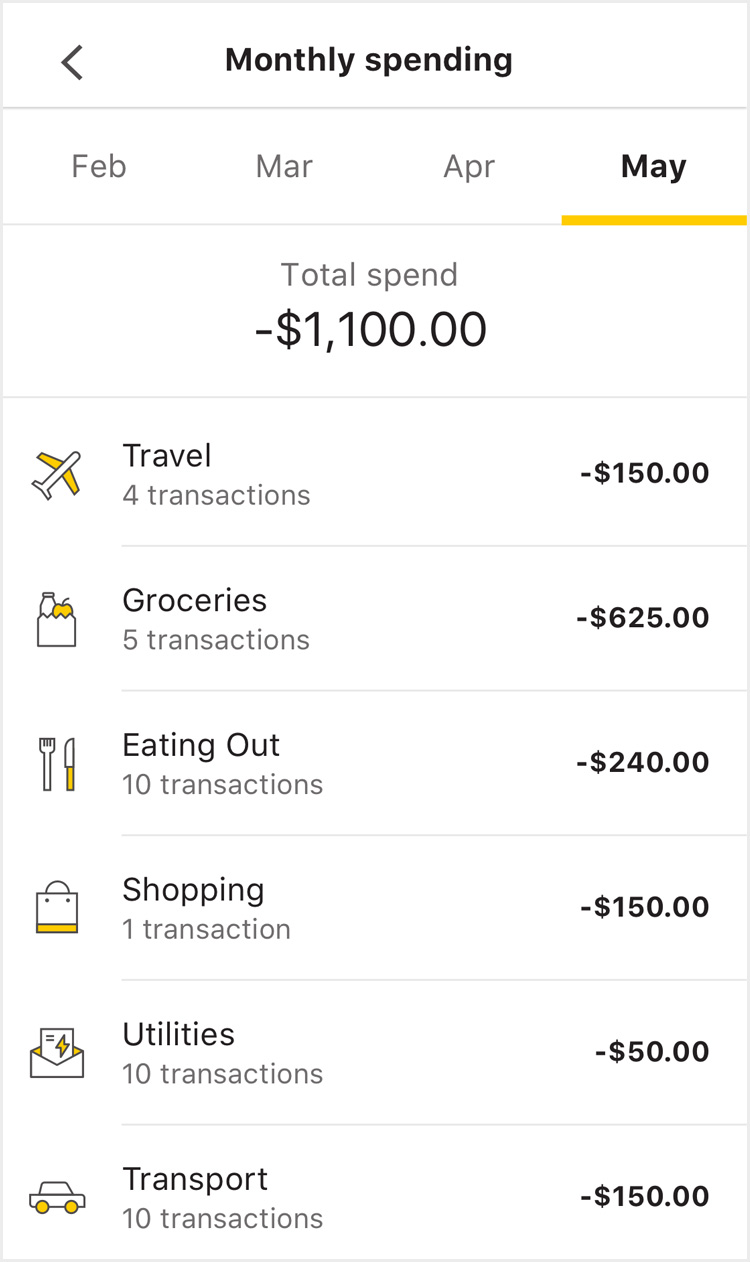Tap the Eating Out cutlery icon
This screenshot has height=1262, width=750.
click(x=57, y=762)
